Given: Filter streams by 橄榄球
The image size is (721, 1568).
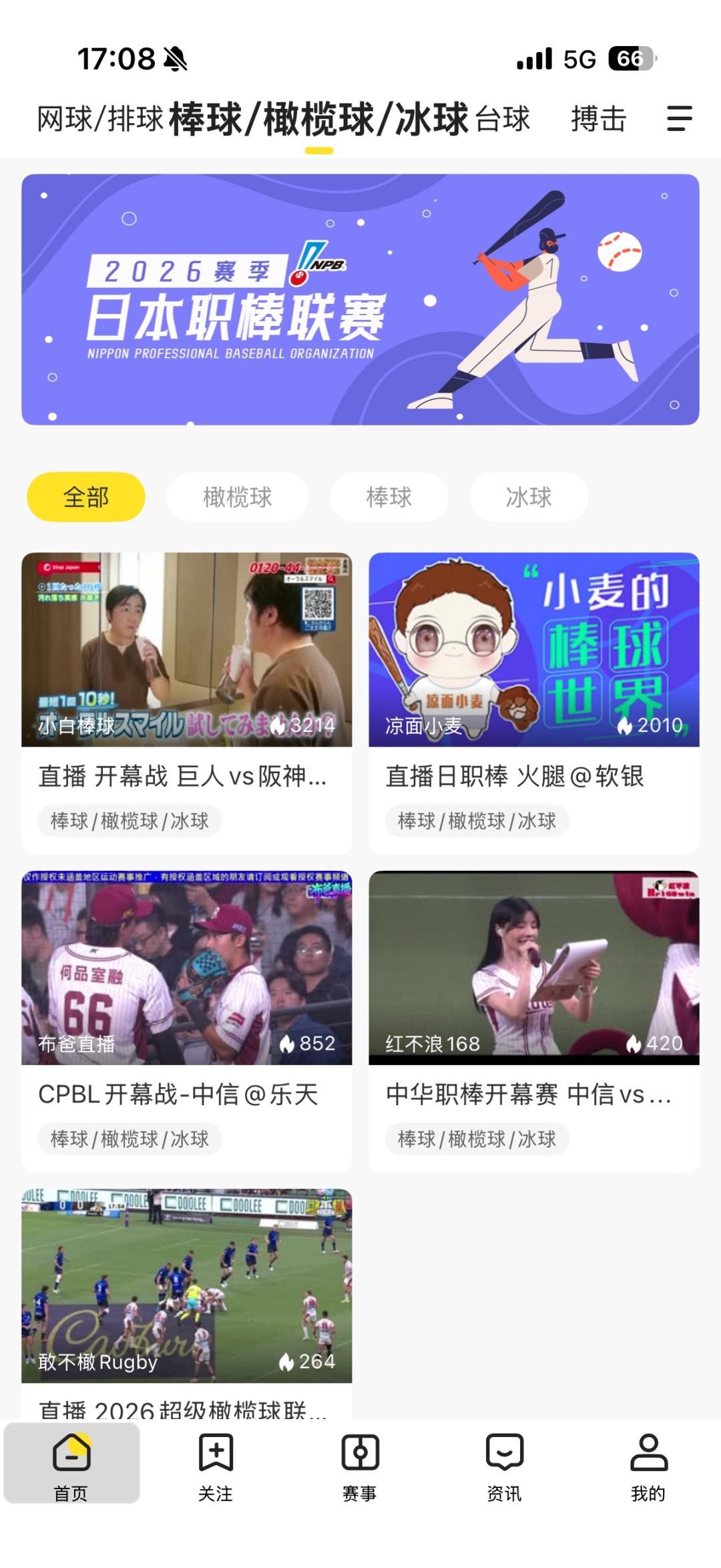Looking at the screenshot, I should [x=238, y=497].
